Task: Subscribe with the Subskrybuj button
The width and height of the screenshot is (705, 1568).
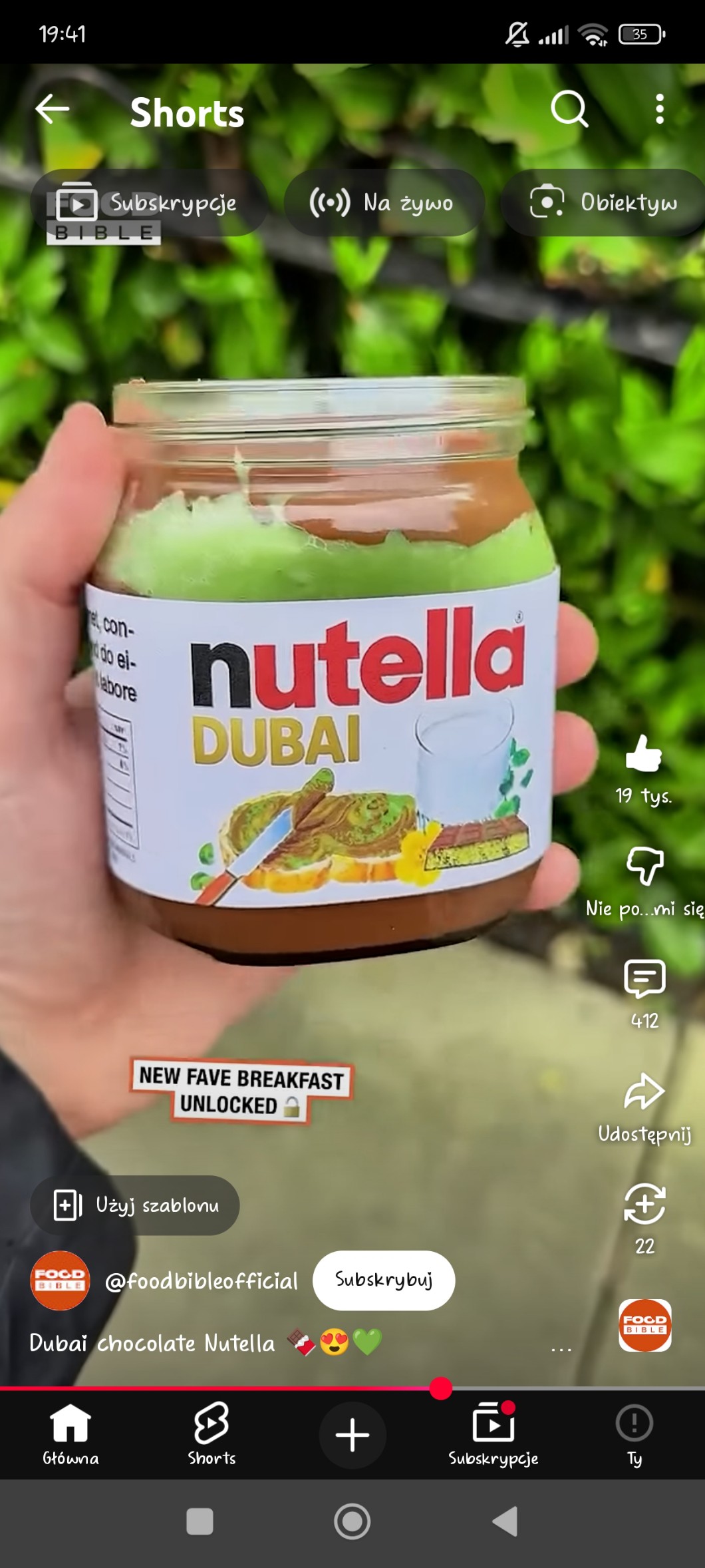Action: [384, 1280]
